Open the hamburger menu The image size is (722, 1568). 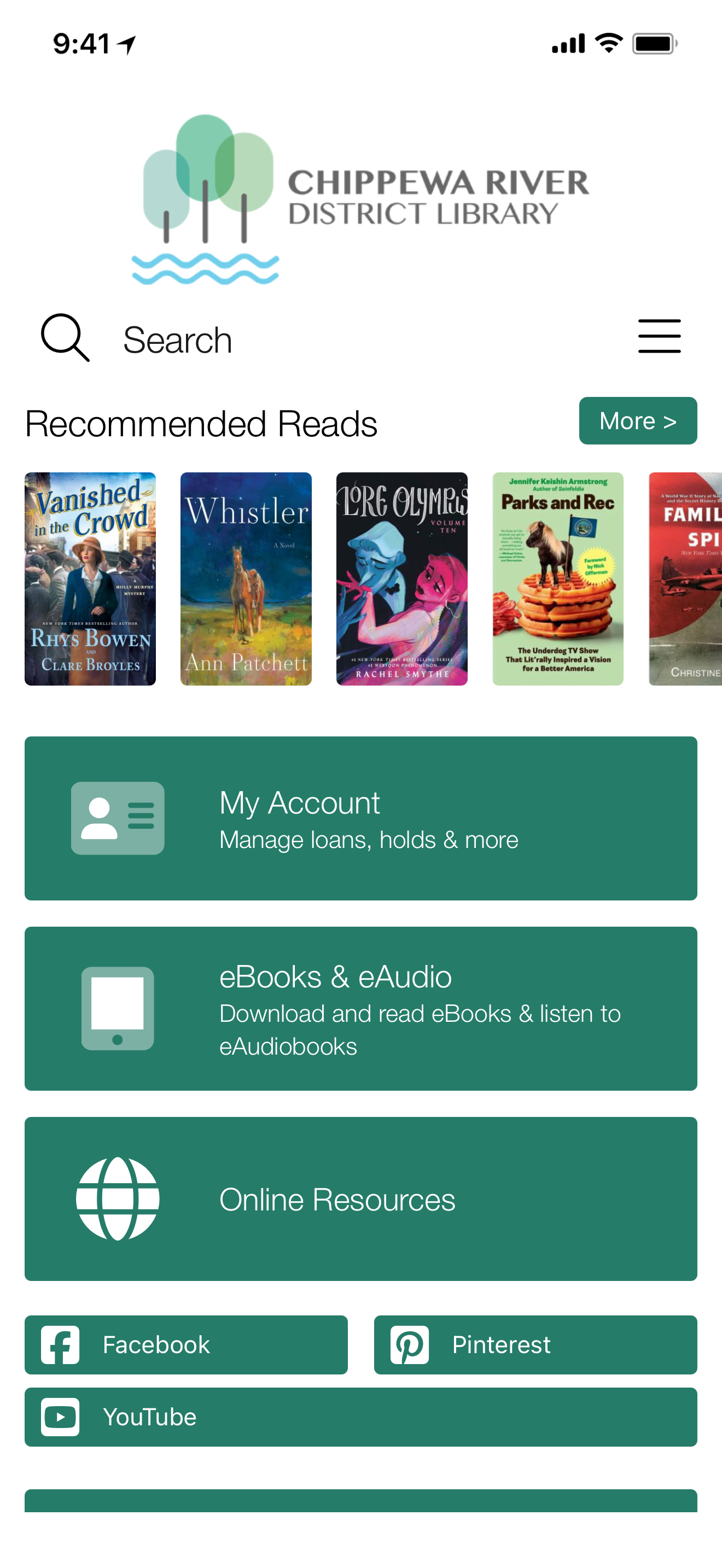[x=659, y=336]
